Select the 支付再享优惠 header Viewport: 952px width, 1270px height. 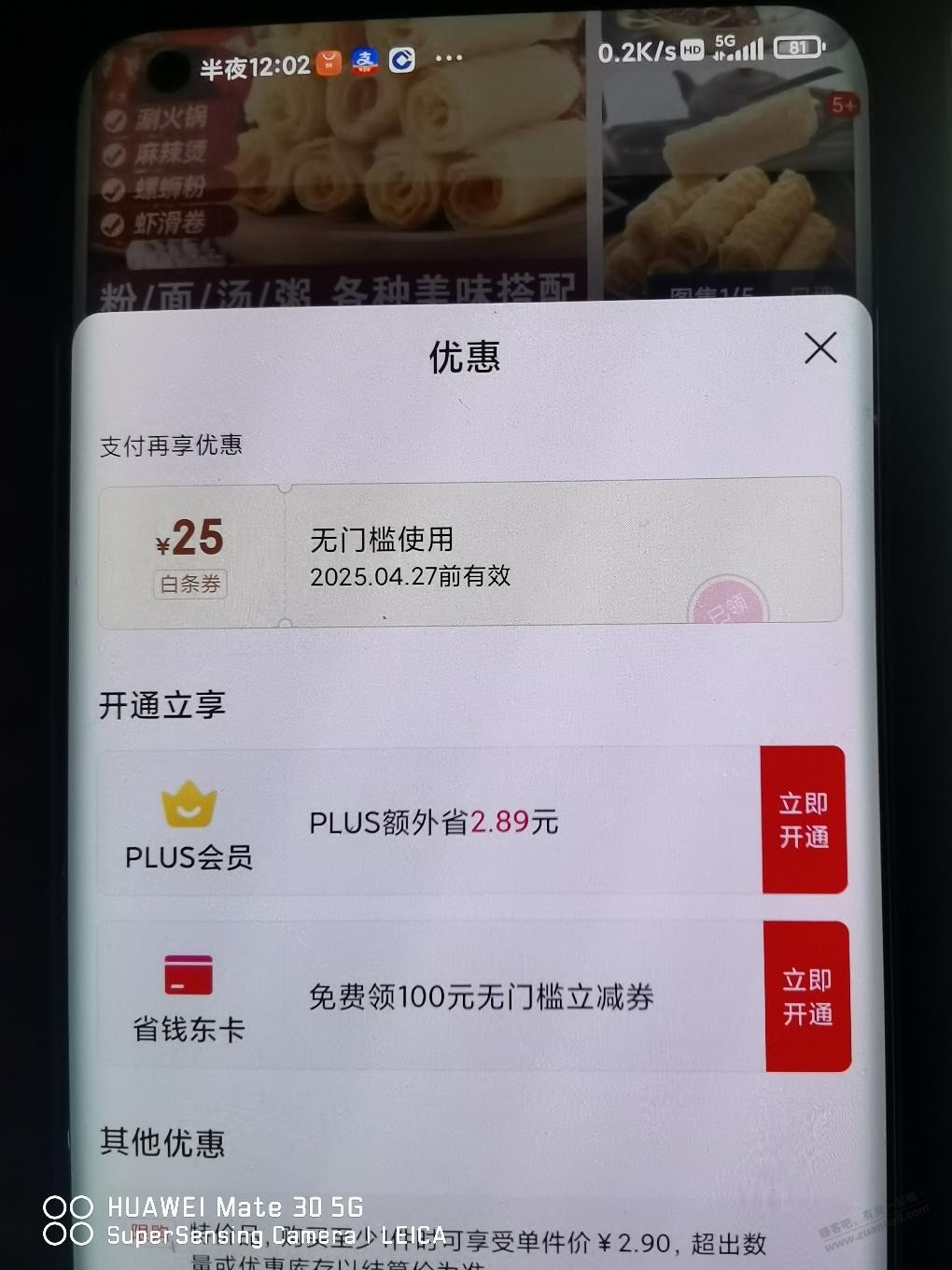(x=171, y=445)
